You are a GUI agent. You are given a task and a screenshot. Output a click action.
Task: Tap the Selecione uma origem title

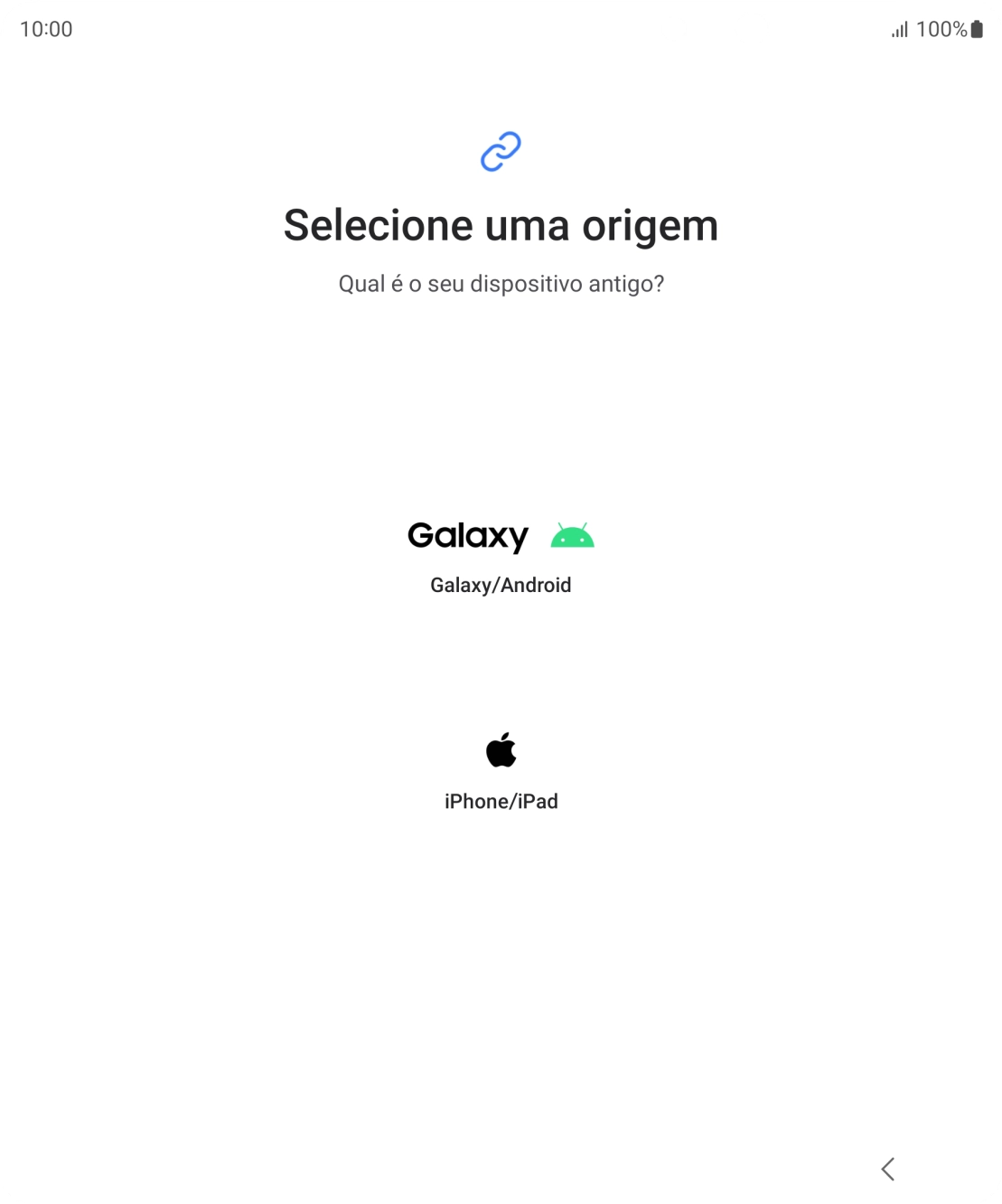point(500,226)
